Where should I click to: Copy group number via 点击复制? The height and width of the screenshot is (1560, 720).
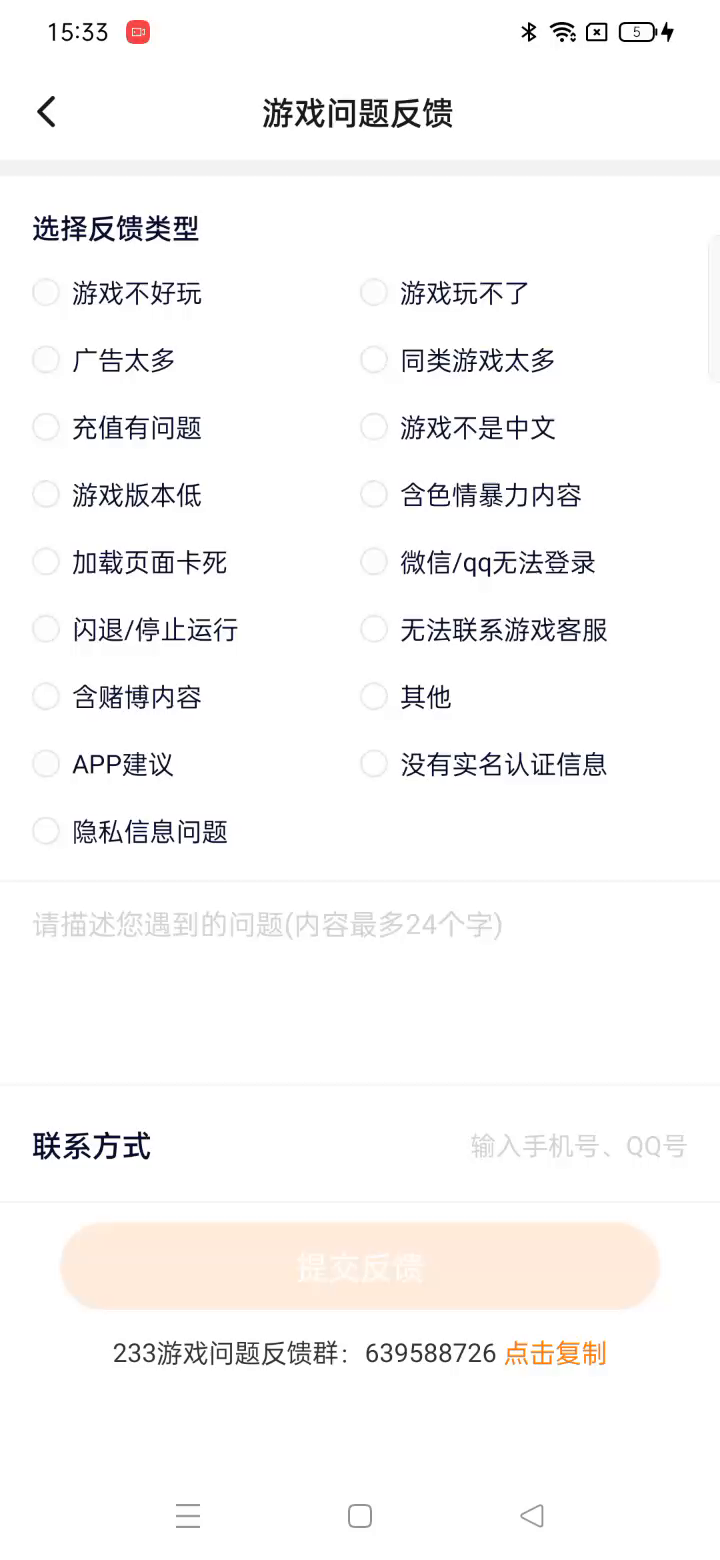click(555, 1354)
